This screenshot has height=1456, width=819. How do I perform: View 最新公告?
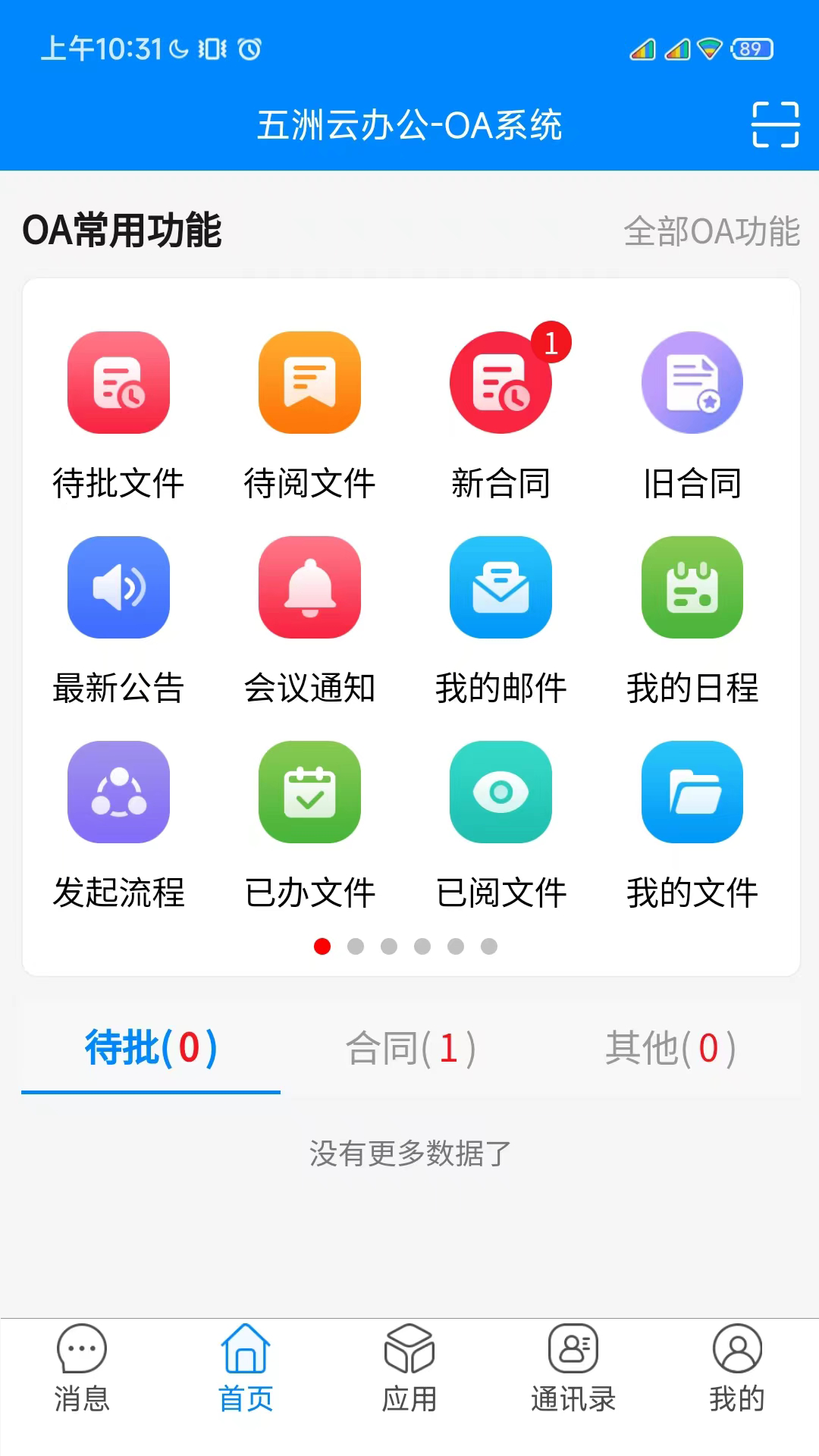point(118,588)
